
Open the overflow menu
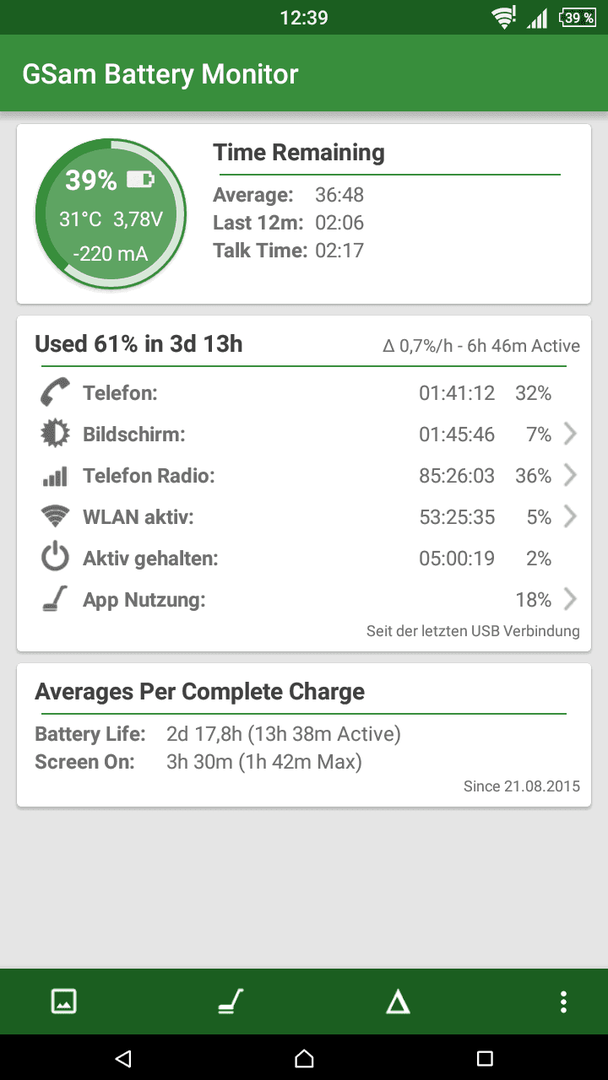[x=563, y=1002]
